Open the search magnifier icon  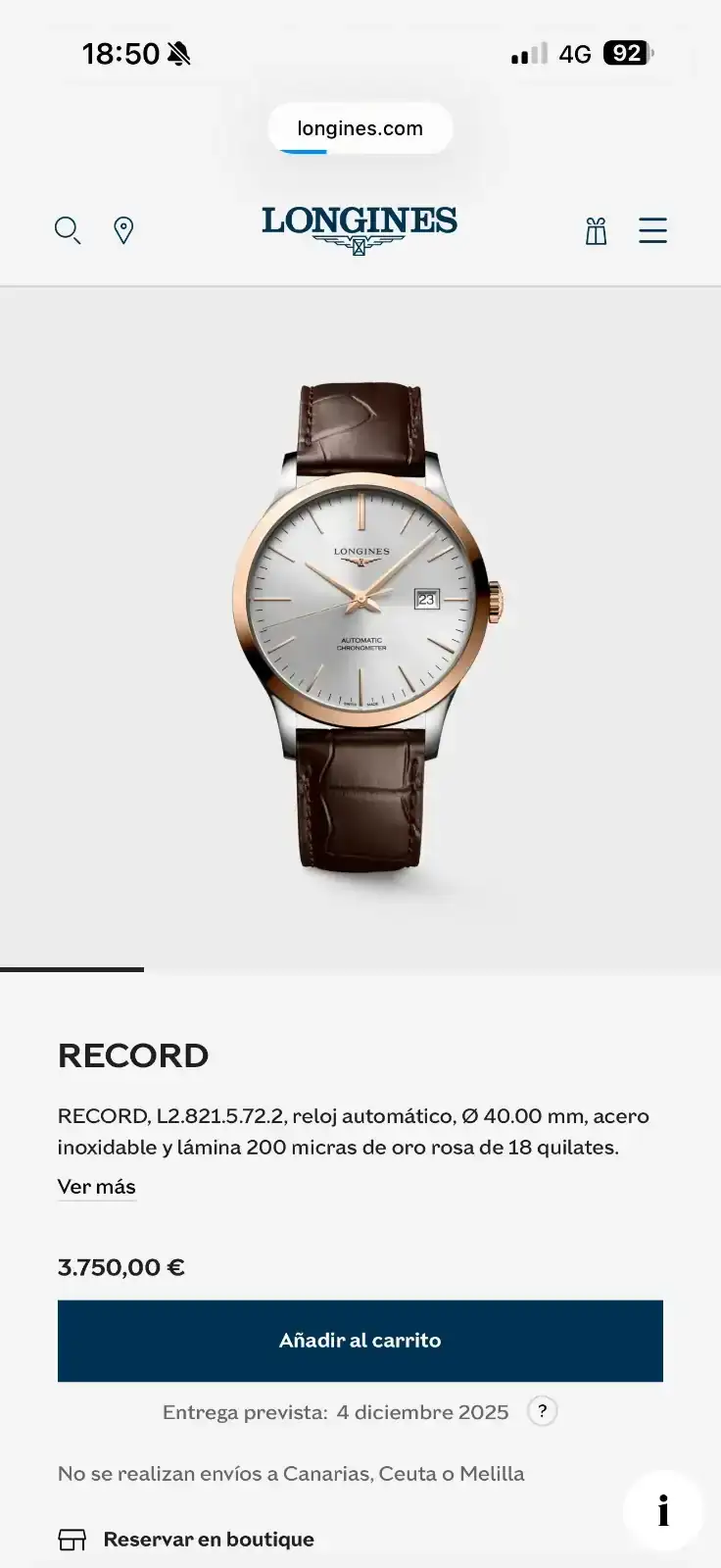pos(67,230)
